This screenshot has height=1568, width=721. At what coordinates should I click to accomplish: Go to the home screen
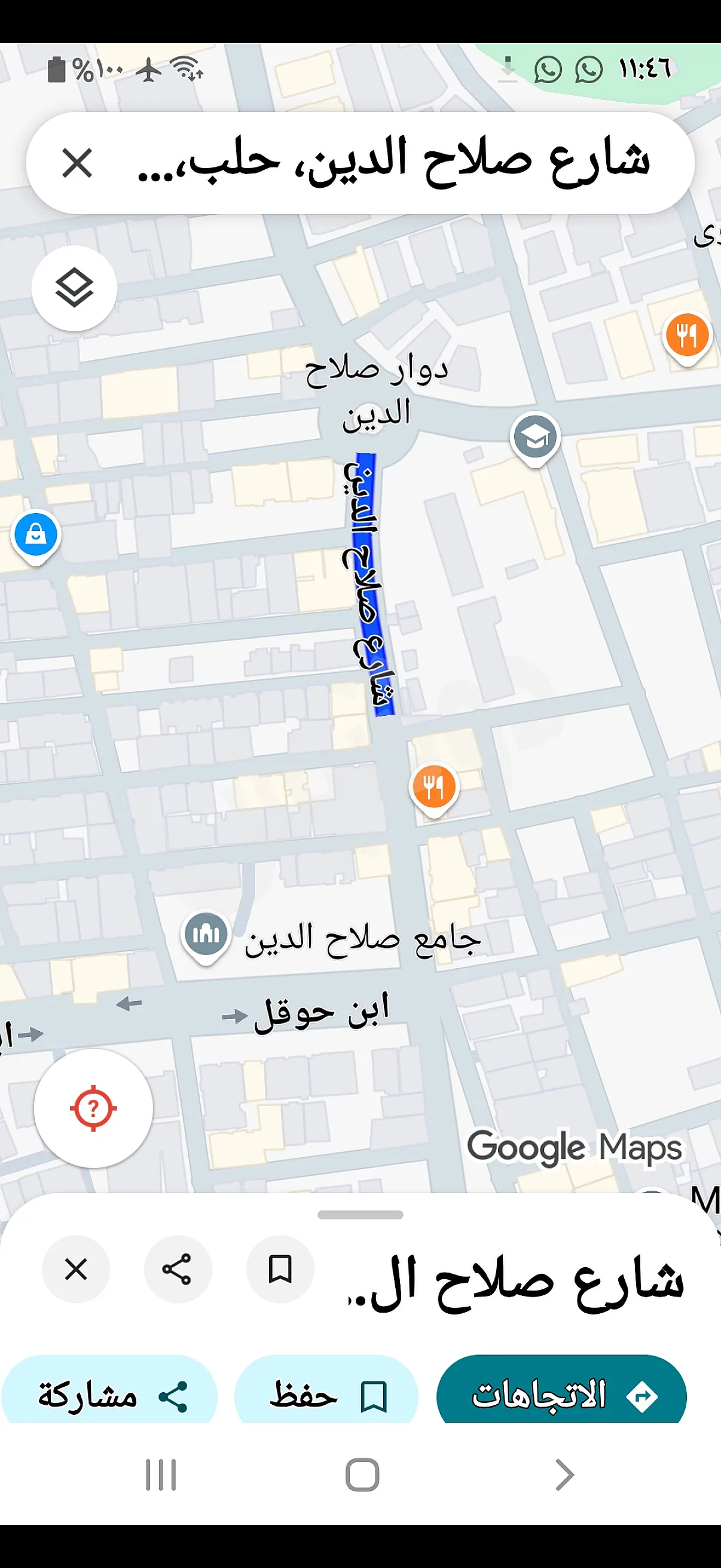point(362,1475)
